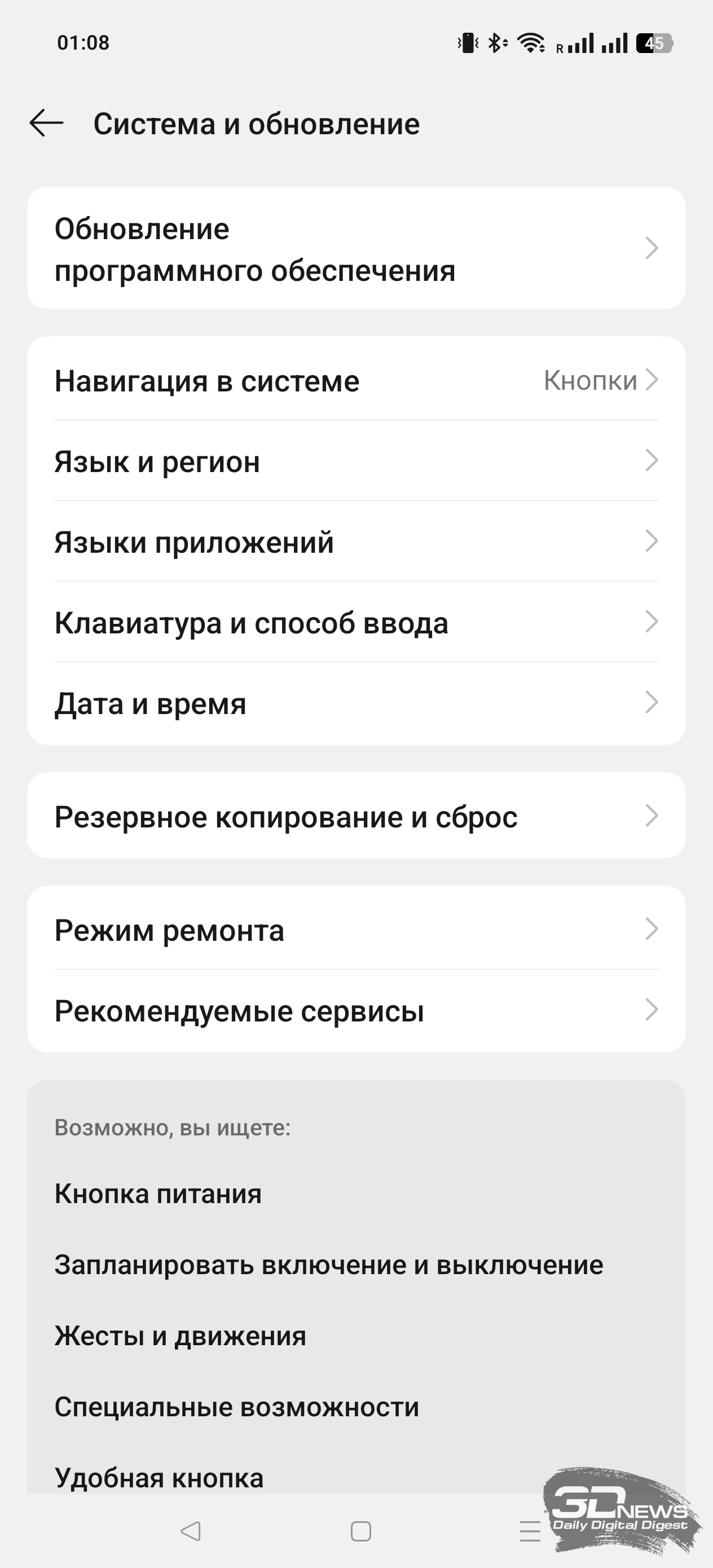
Task: Open the Удобная кнопка suggestion
Action: click(x=159, y=1478)
